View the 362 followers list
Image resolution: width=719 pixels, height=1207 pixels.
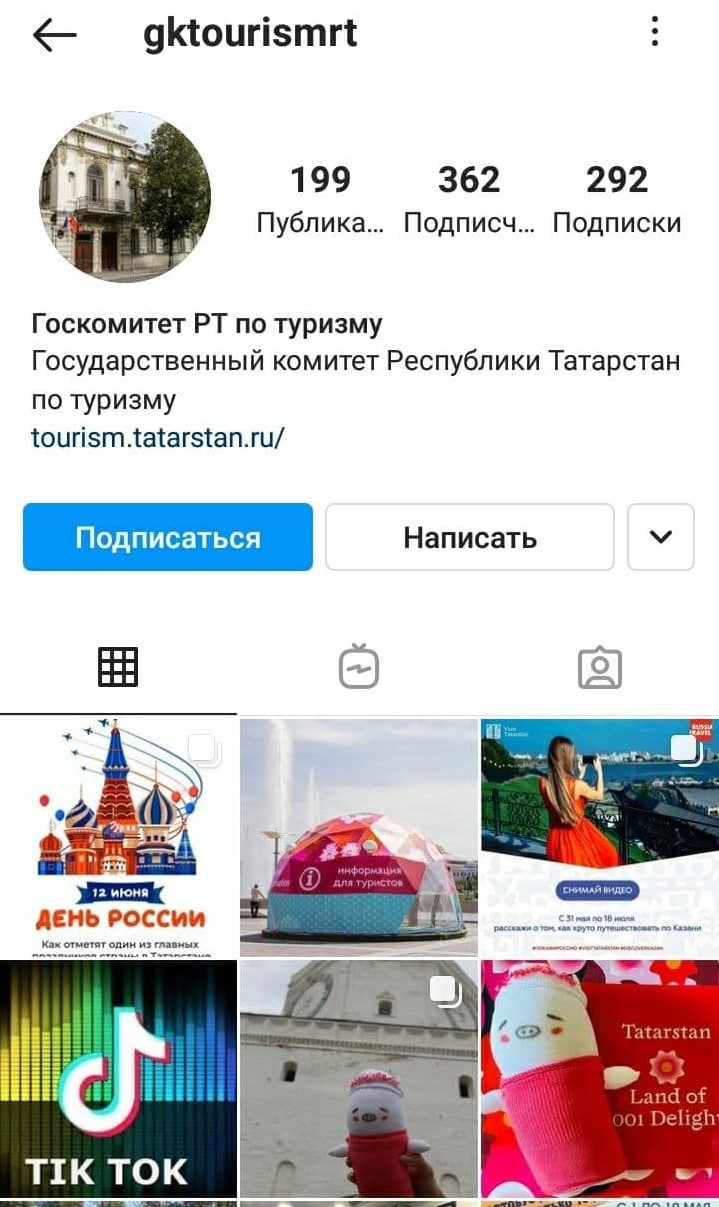(x=469, y=199)
